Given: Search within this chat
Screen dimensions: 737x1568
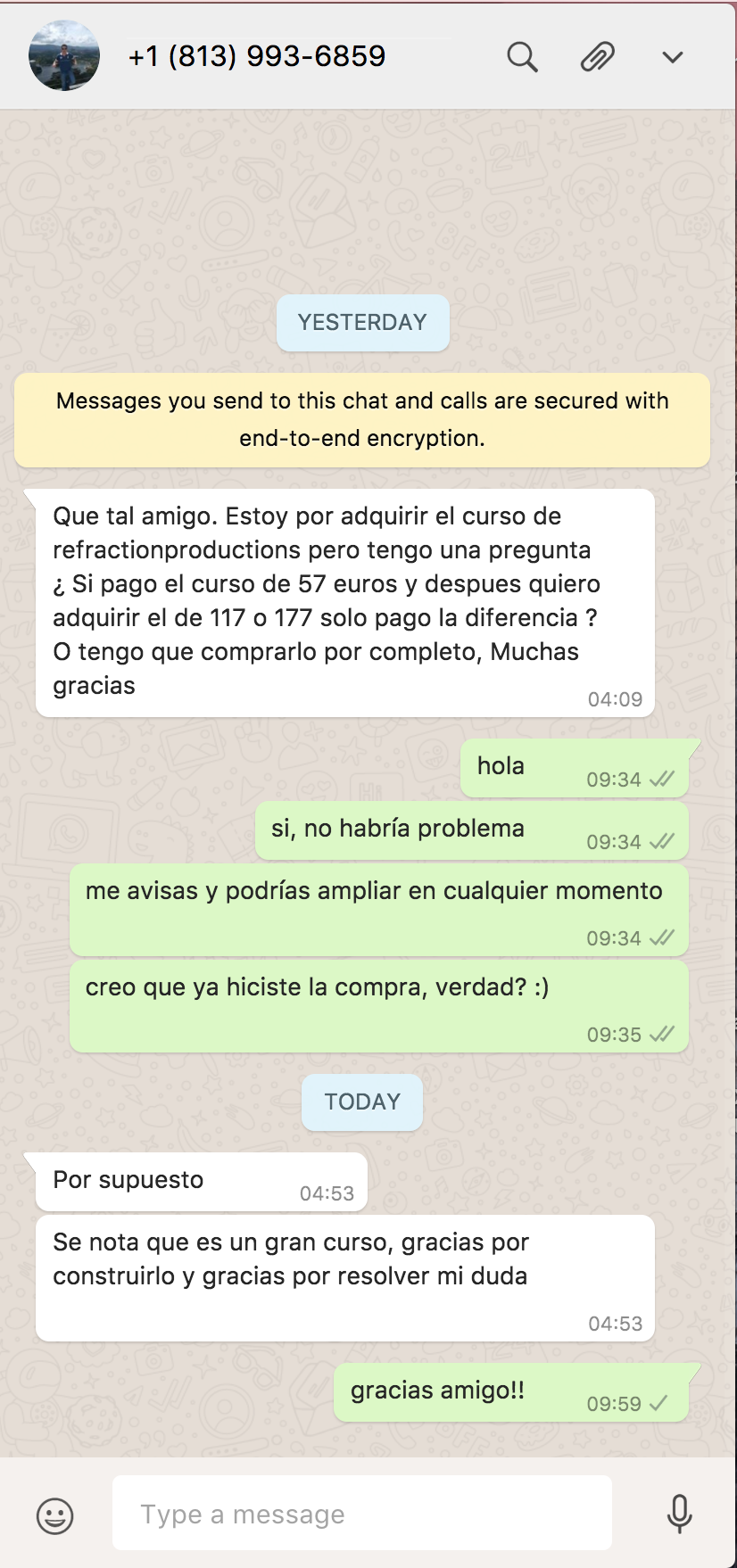Looking at the screenshot, I should 522,57.
